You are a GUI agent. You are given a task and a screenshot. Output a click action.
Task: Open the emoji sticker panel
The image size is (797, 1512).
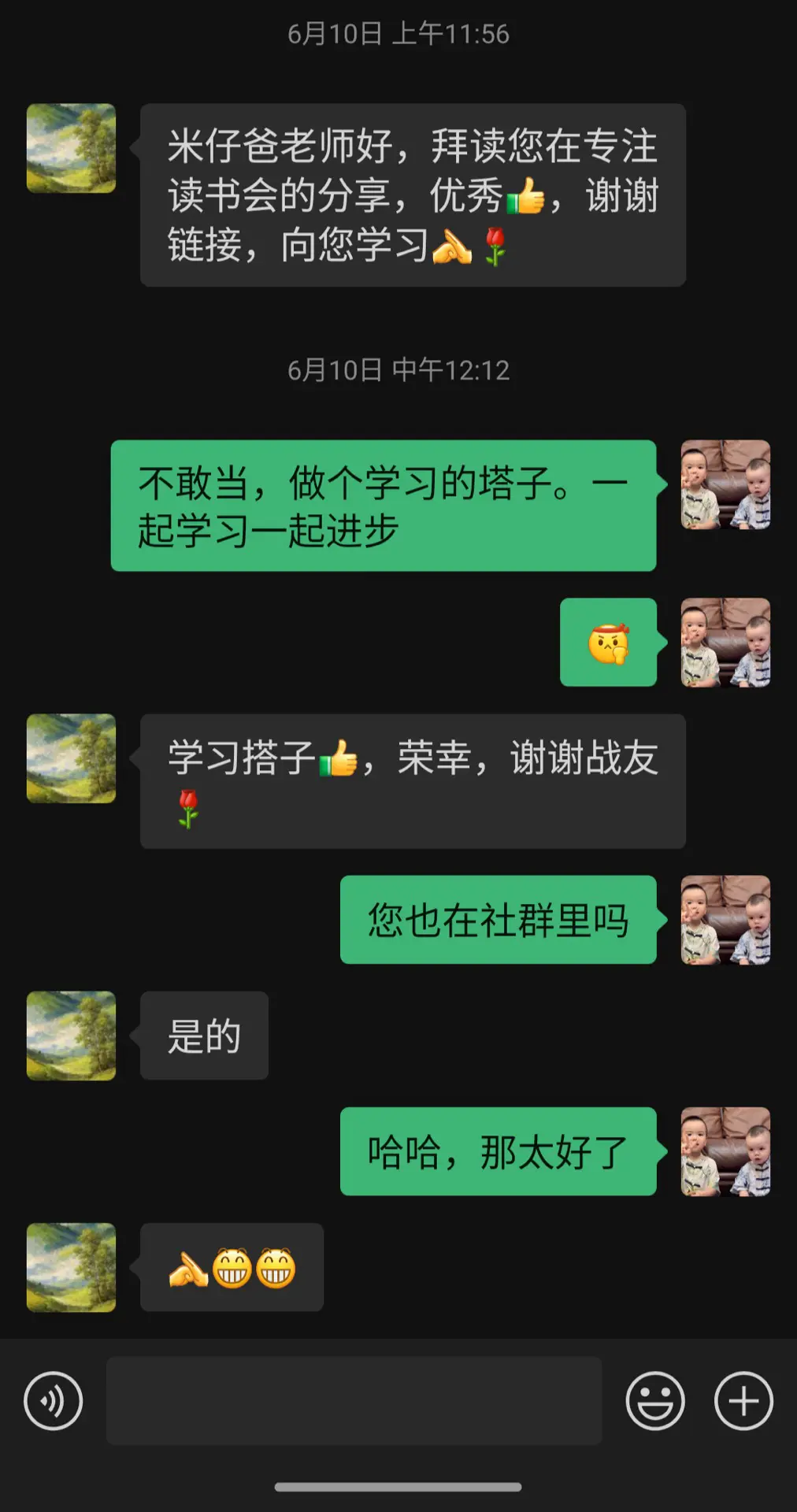(654, 1401)
